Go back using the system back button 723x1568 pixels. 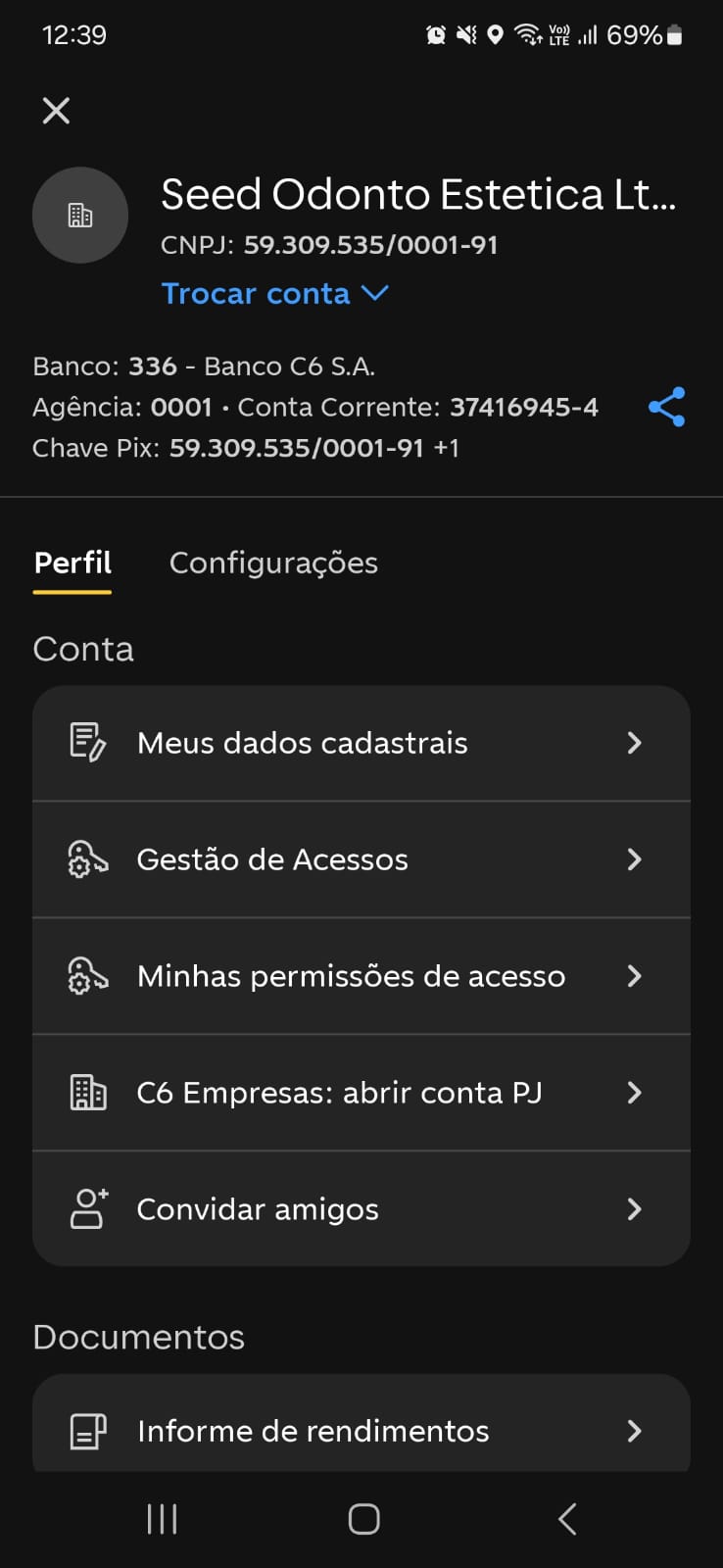point(567,1519)
